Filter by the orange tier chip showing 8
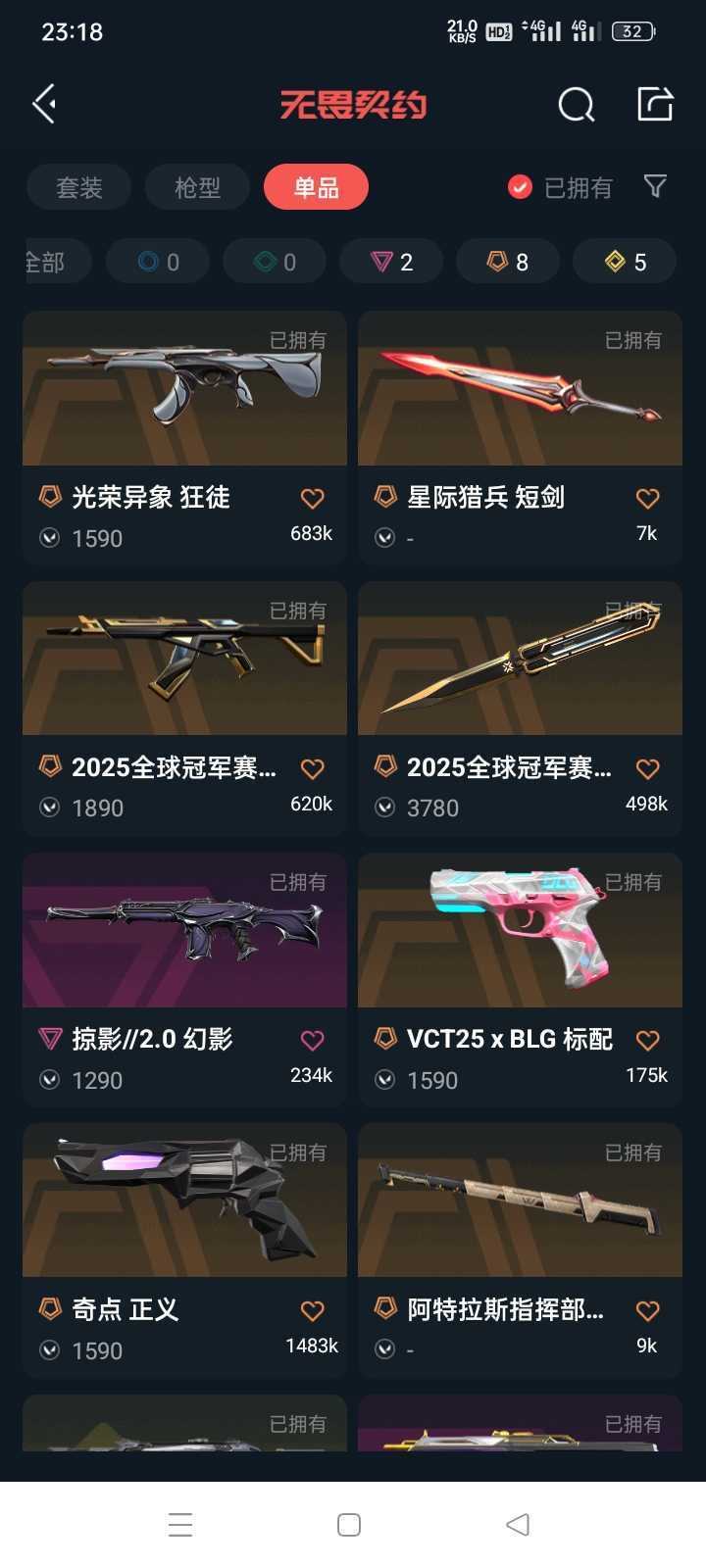Viewport: 706px width, 1568px height. [507, 262]
